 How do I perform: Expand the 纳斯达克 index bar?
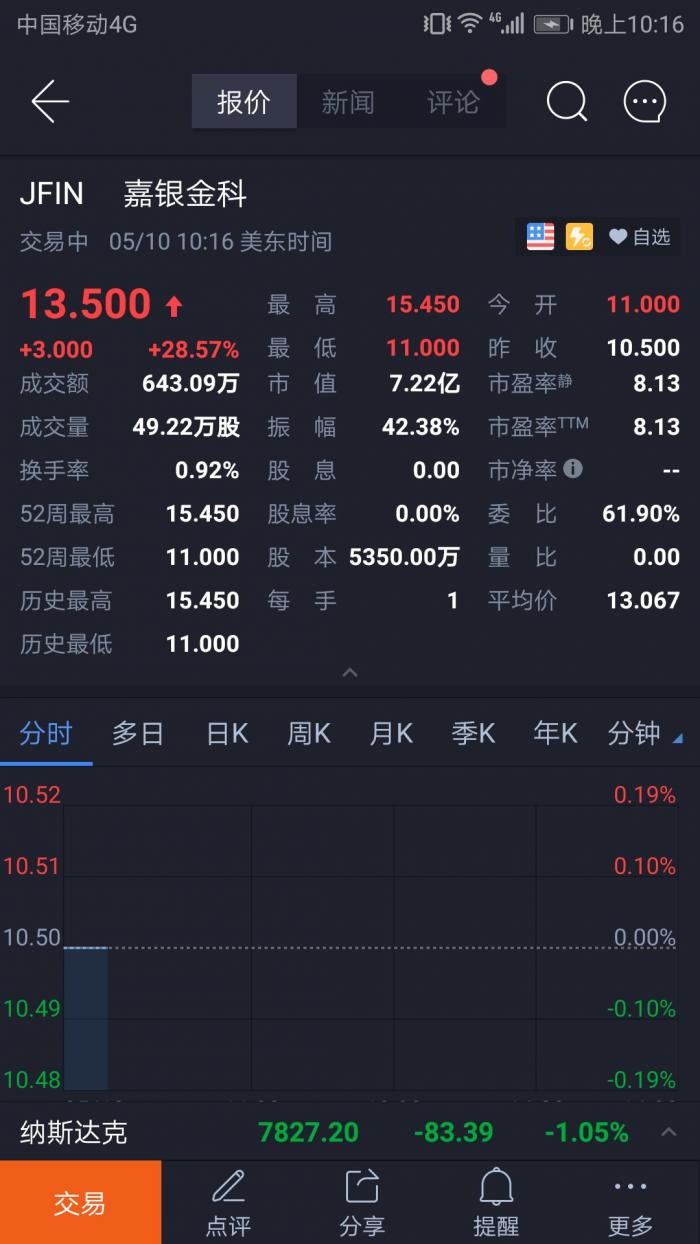click(x=668, y=1132)
